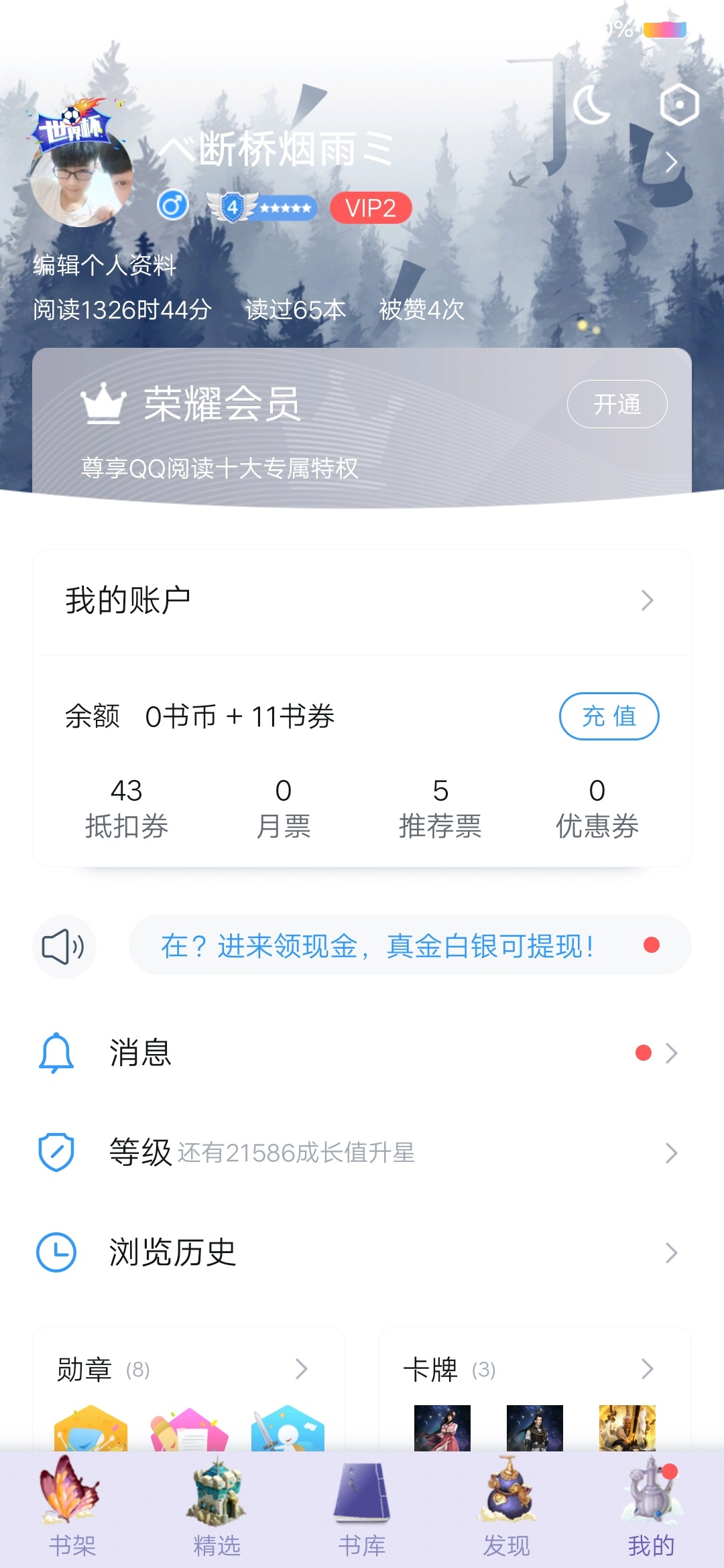Open the 我的账户 row
This screenshot has width=724, height=1568.
[x=362, y=600]
